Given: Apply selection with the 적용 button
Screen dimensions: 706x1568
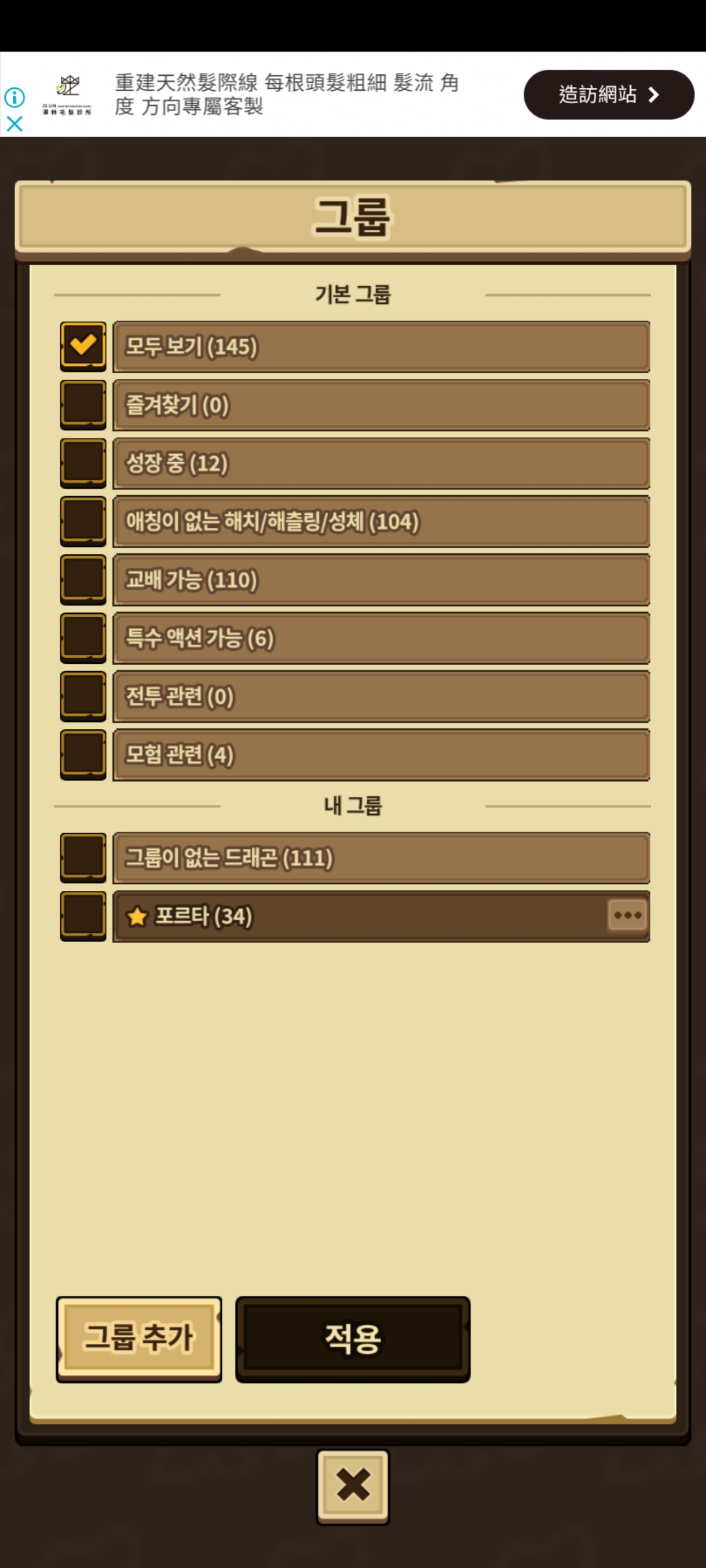Looking at the screenshot, I should tap(353, 1339).
